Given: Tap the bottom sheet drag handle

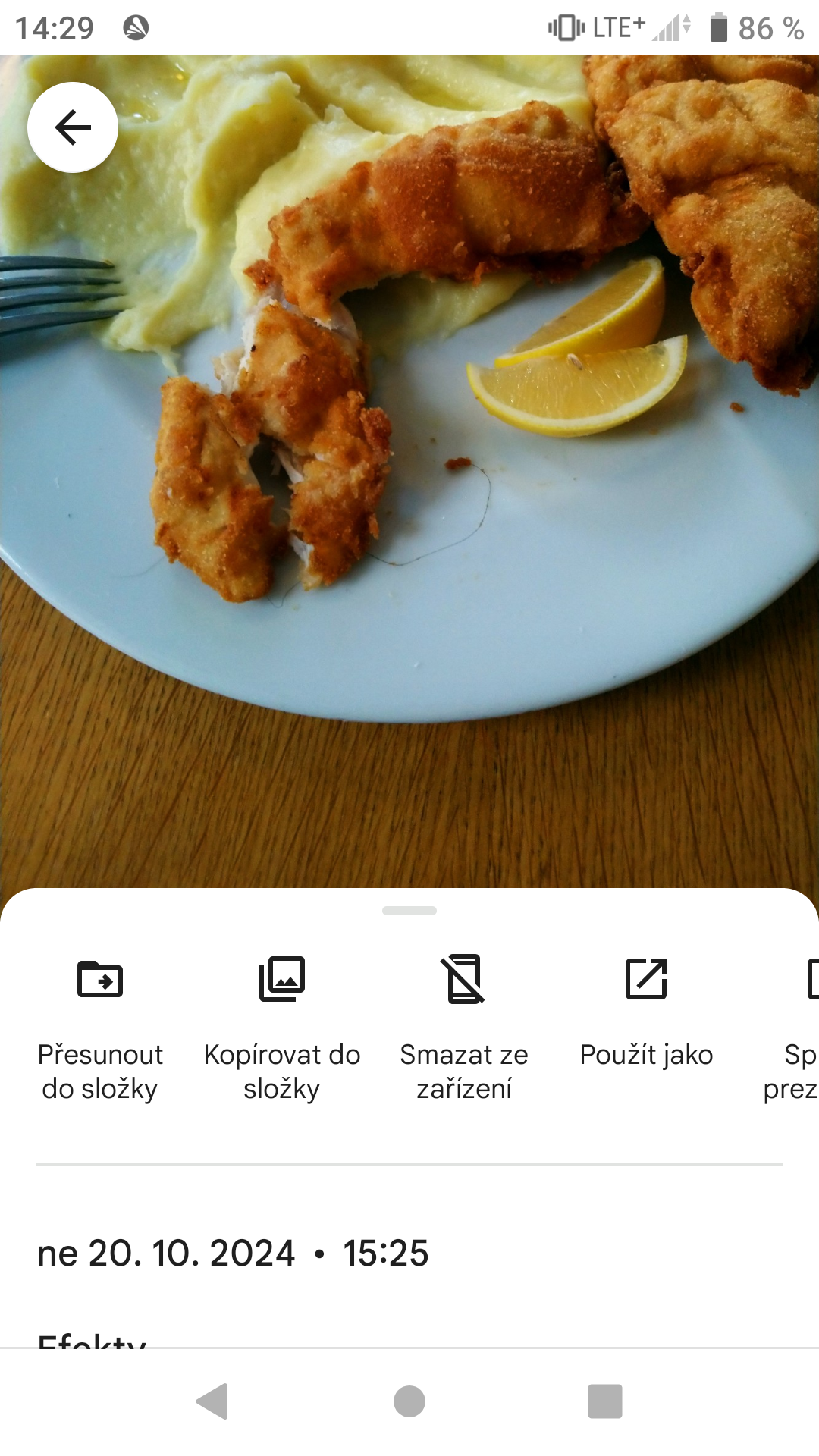Looking at the screenshot, I should point(409,909).
